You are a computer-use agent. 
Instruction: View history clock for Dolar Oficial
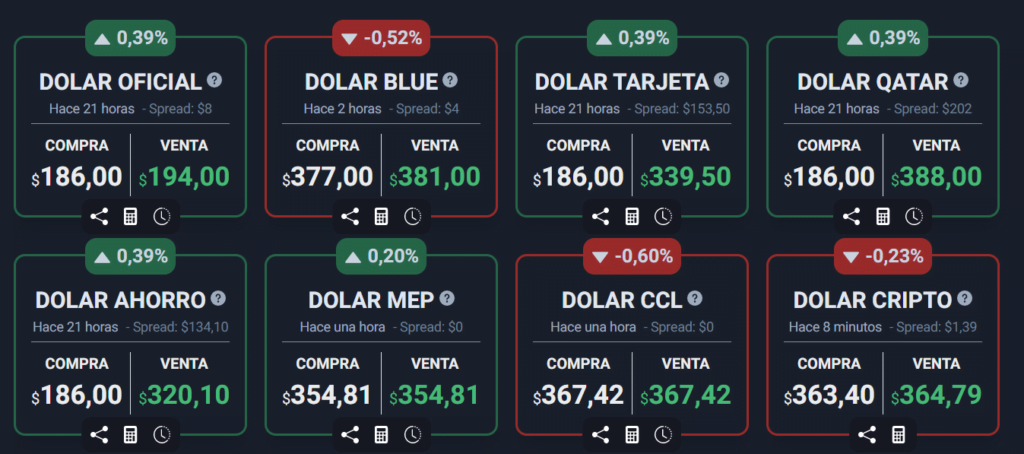[x=161, y=216]
